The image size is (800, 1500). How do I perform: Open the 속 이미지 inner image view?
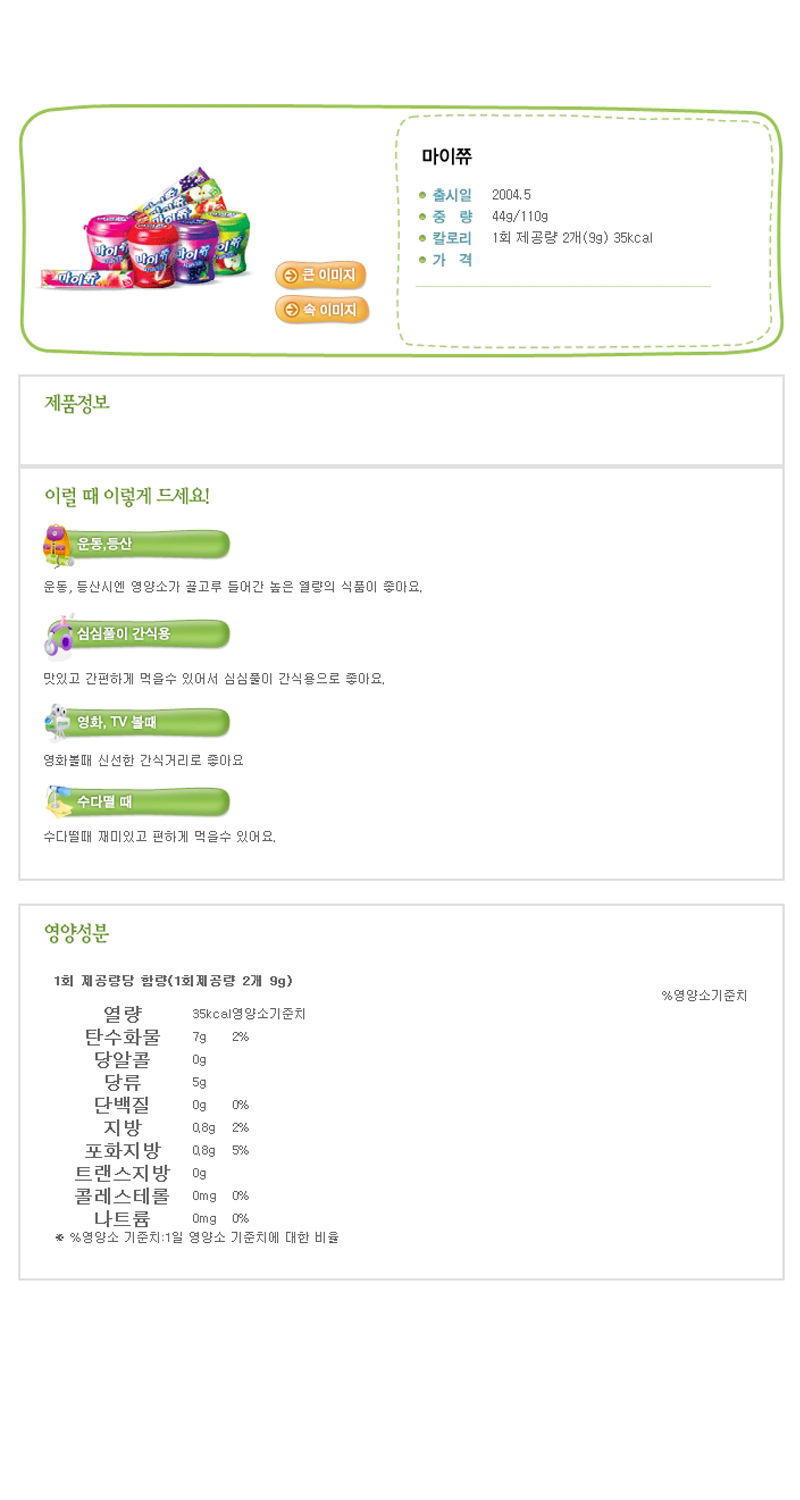[321, 310]
